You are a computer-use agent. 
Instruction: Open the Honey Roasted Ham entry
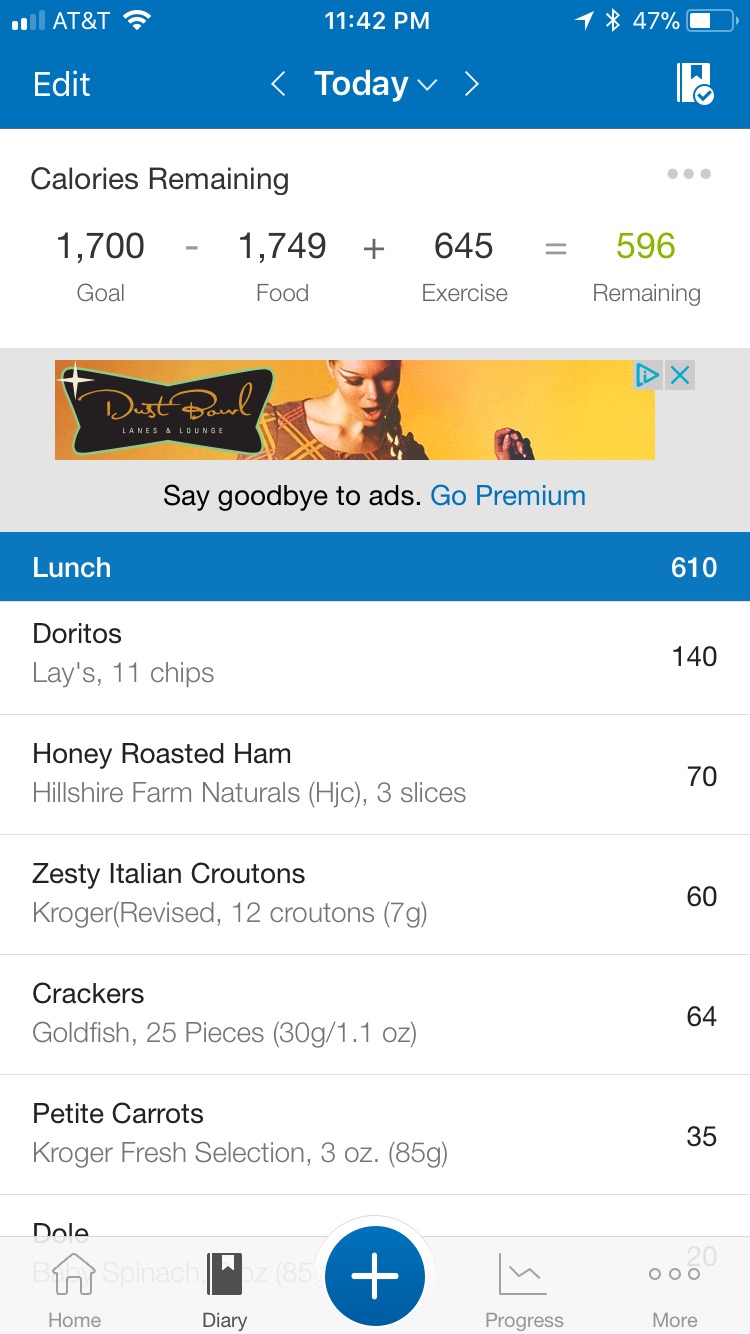click(x=375, y=775)
